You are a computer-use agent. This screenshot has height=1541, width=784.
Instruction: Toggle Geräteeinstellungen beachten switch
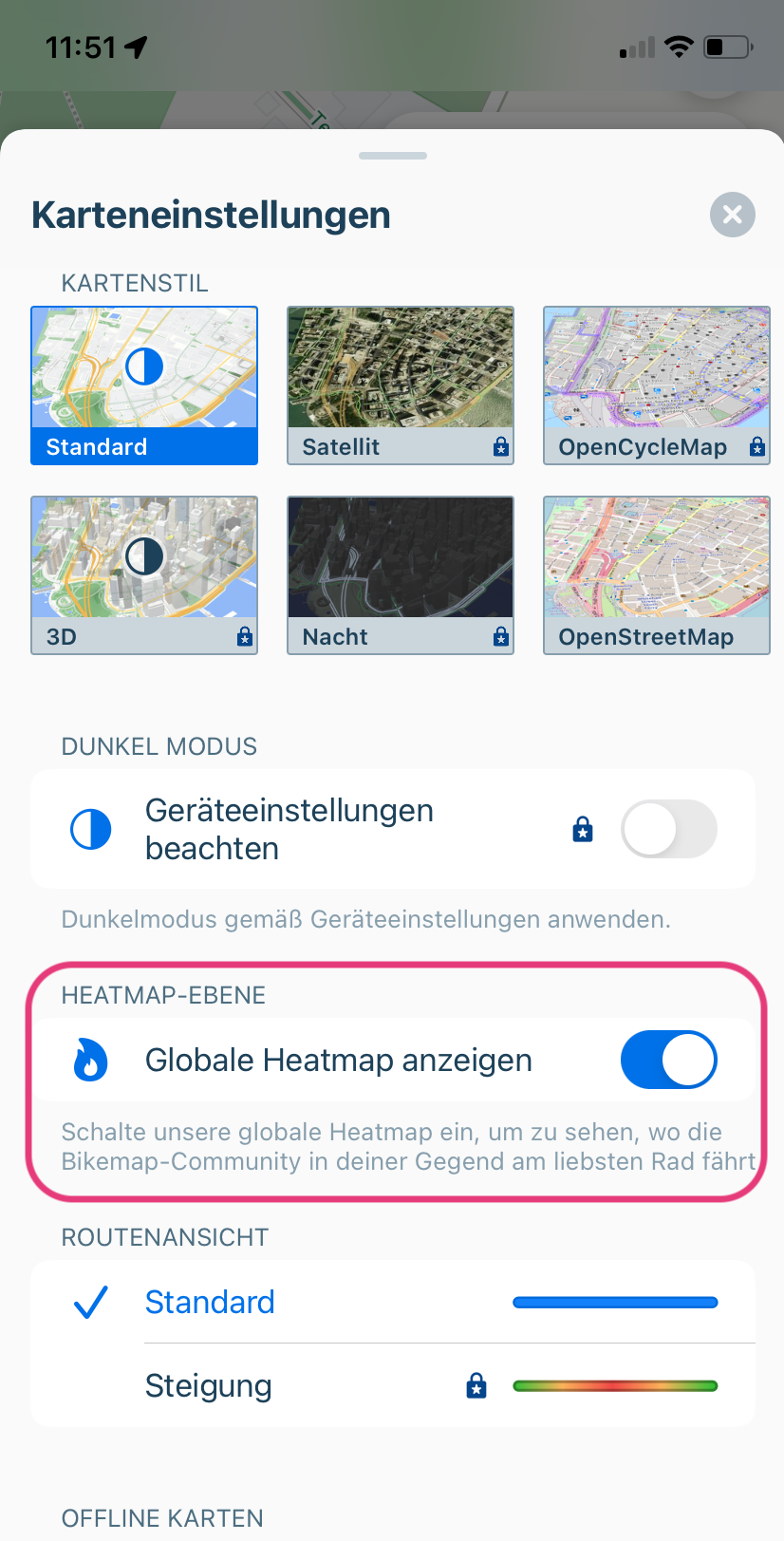click(x=668, y=829)
